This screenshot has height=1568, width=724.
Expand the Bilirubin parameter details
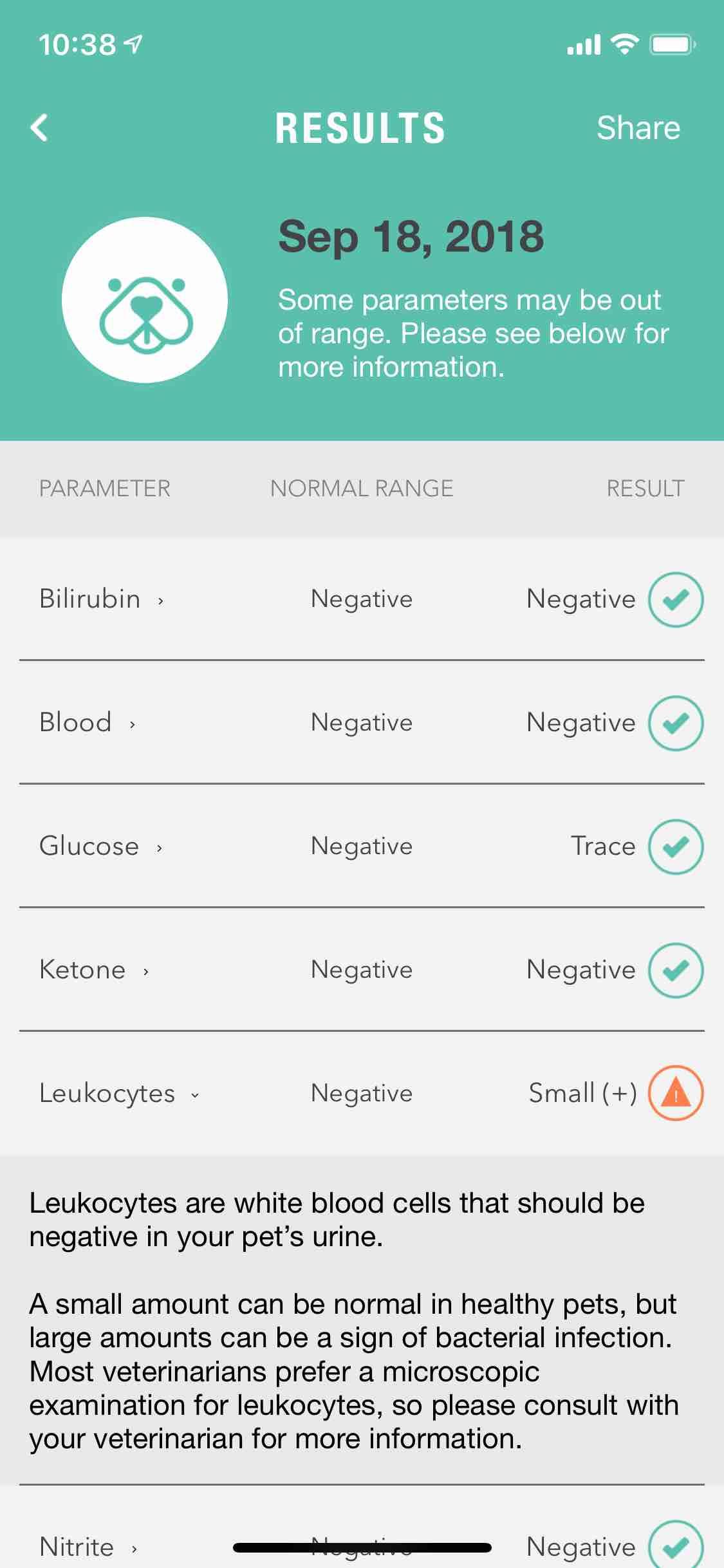102,599
